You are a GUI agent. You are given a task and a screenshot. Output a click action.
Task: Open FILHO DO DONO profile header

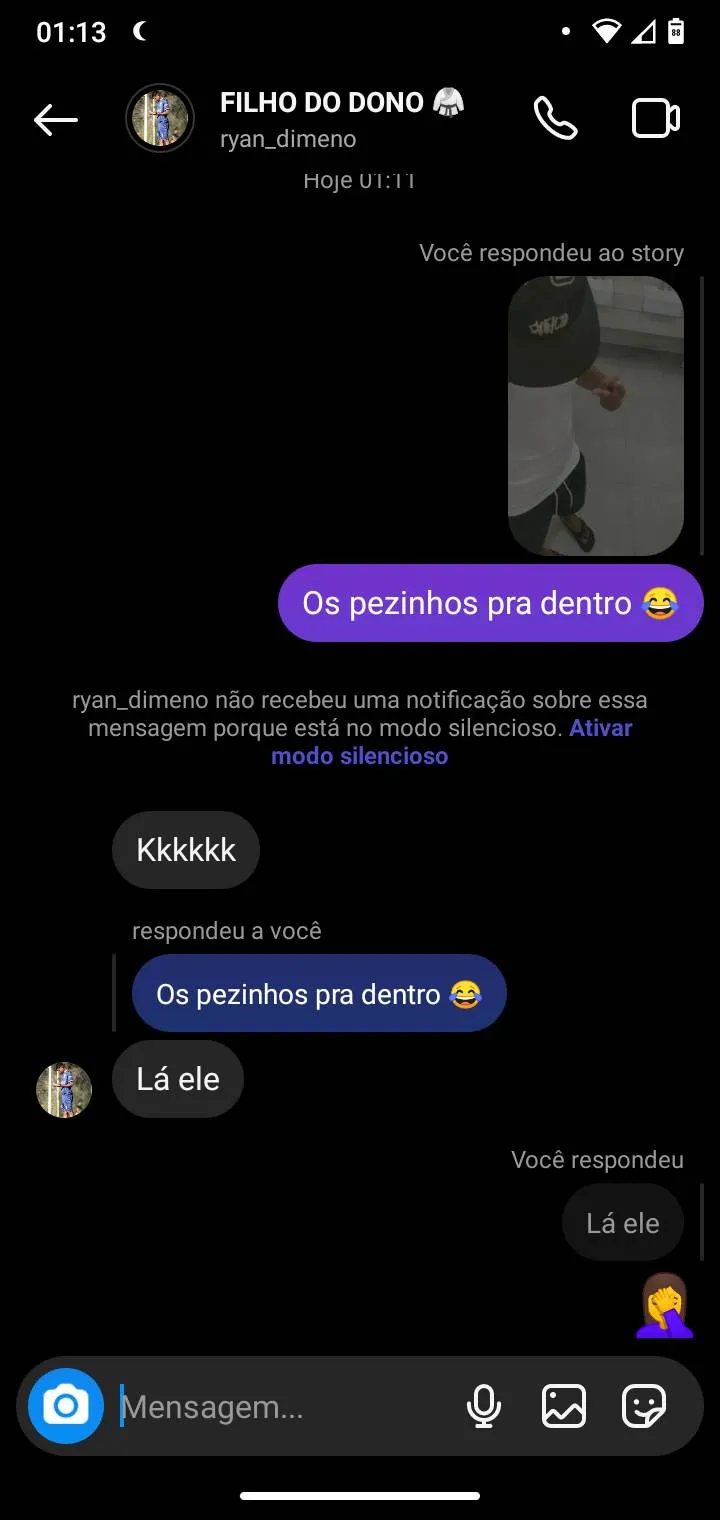coord(340,119)
